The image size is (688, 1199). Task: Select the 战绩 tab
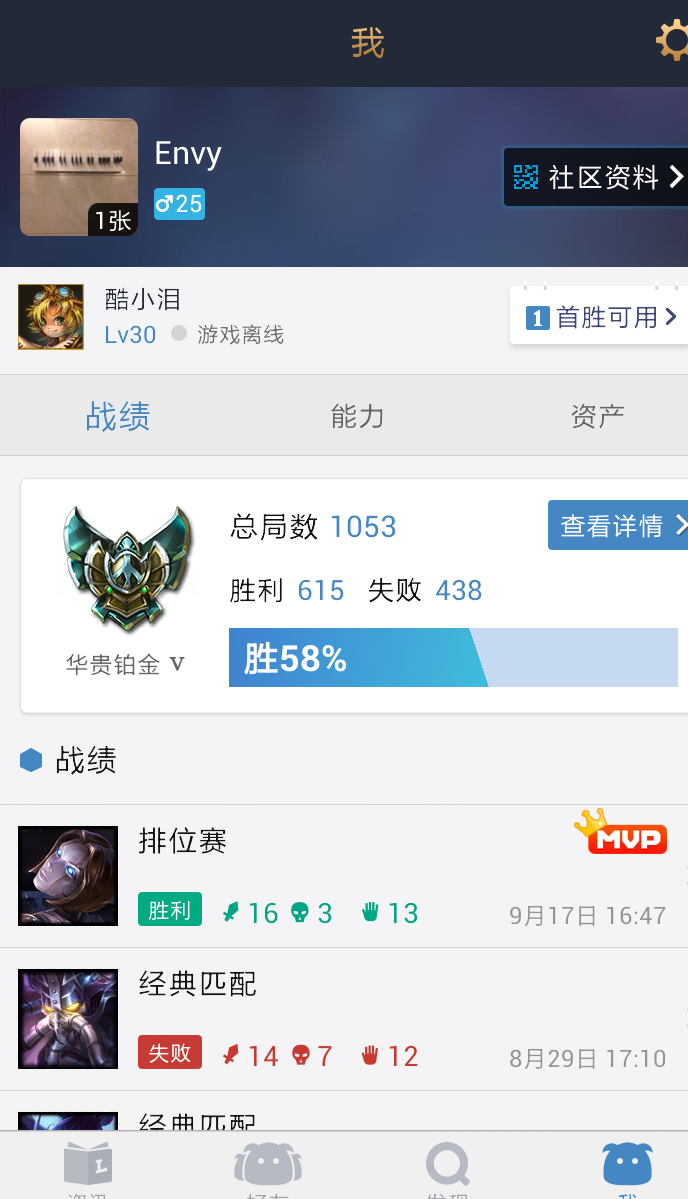(x=118, y=416)
